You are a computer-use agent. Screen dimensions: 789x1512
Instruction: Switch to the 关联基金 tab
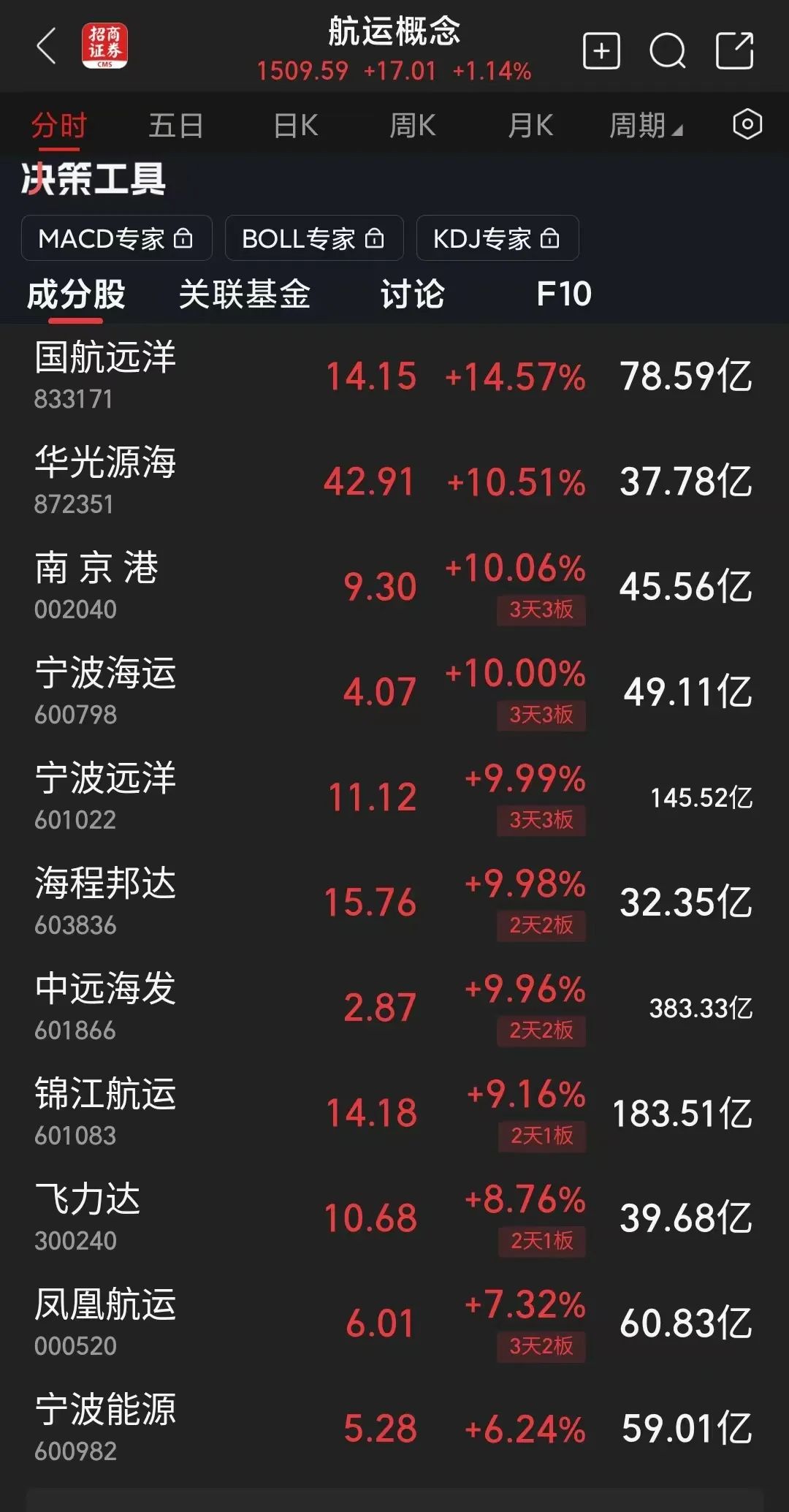click(245, 295)
